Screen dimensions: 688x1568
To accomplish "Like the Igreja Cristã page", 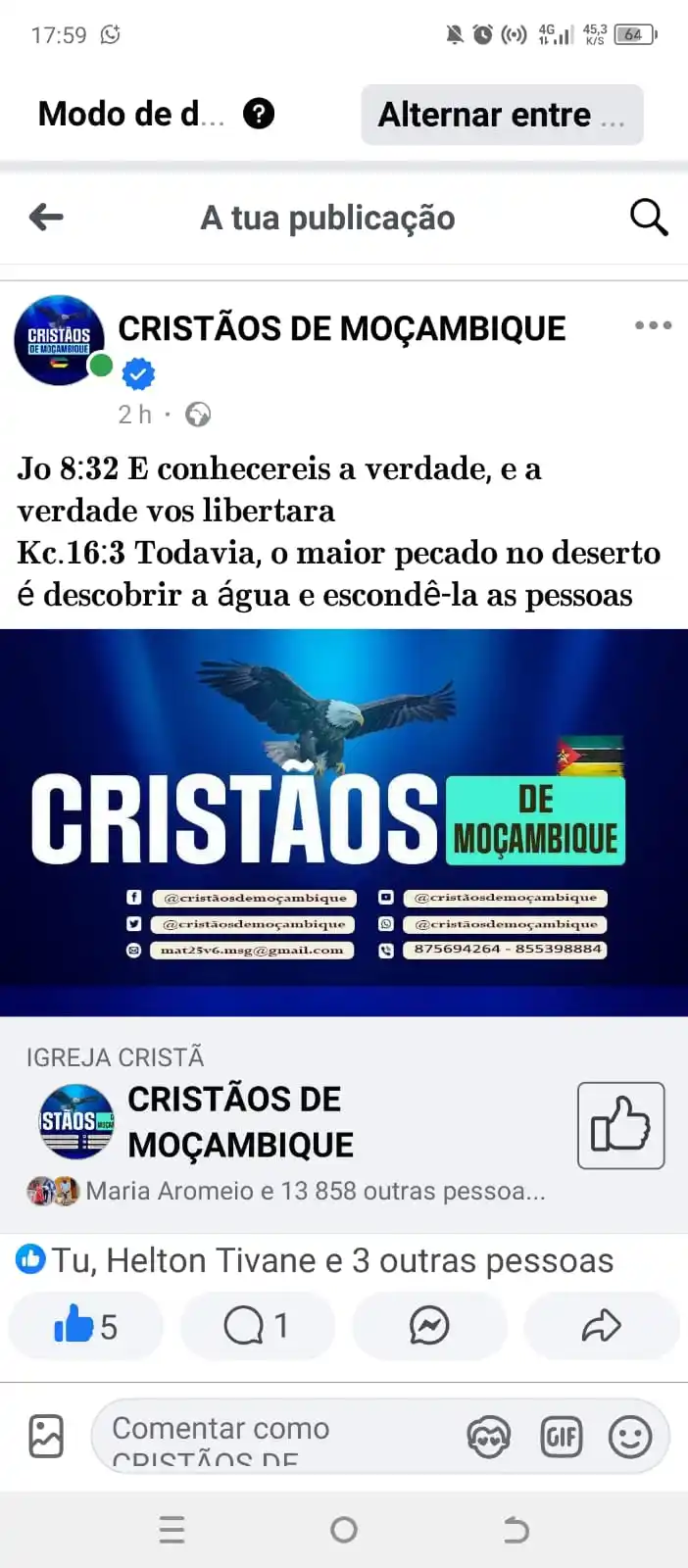I will 620,1125.
